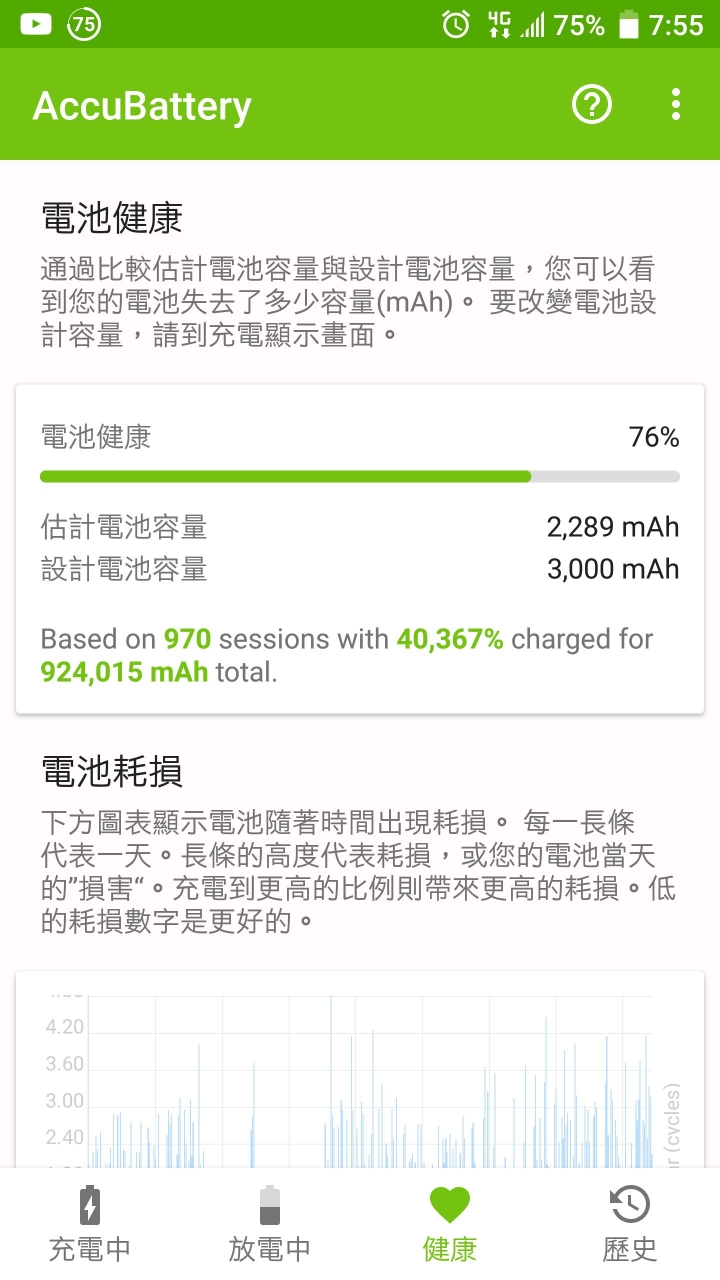Select the 健康 tab

tap(450, 1224)
